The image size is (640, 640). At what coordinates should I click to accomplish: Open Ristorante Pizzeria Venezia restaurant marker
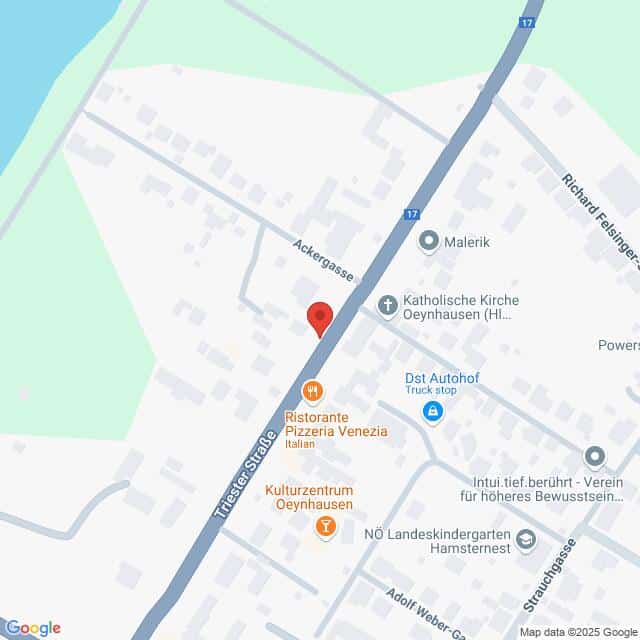point(313,390)
